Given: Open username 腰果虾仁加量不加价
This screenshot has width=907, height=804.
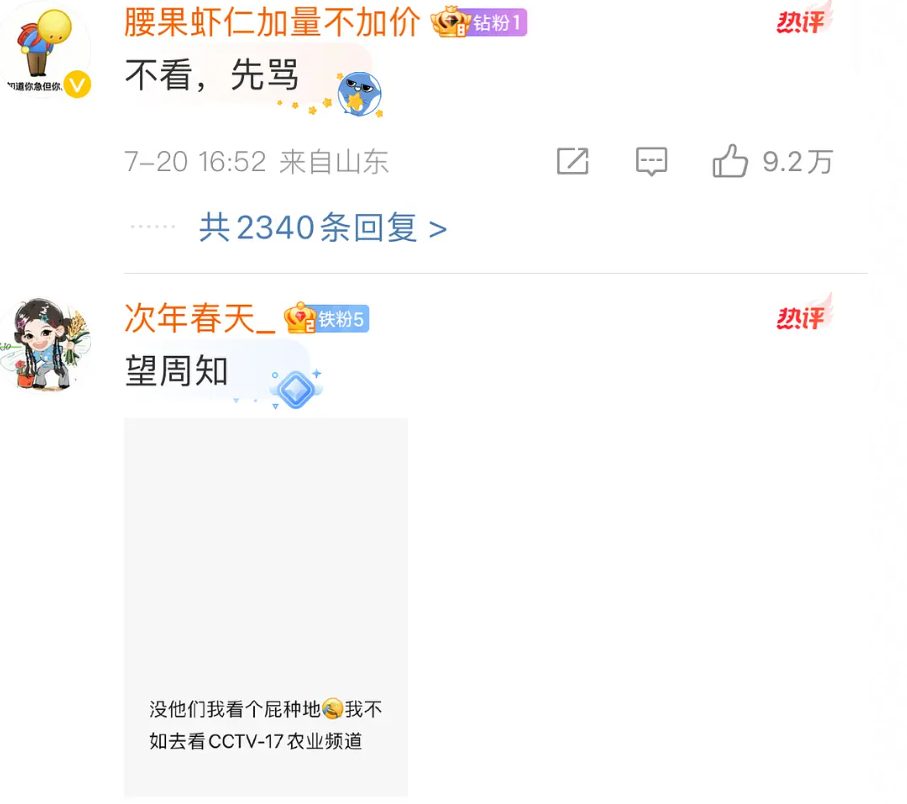Looking at the screenshot, I should coord(272,23).
